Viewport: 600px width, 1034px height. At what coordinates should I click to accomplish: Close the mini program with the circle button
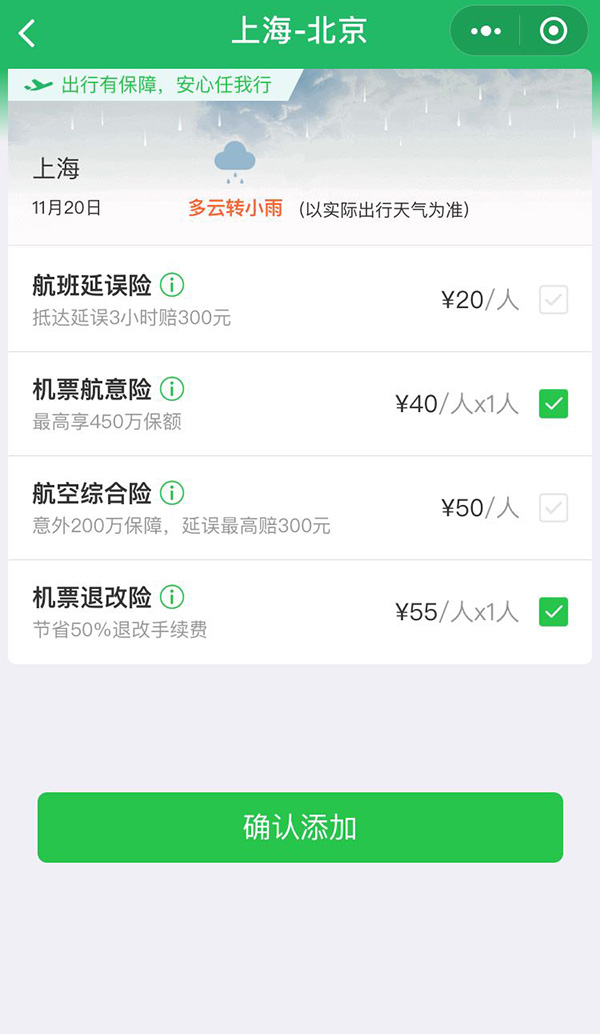point(553,31)
